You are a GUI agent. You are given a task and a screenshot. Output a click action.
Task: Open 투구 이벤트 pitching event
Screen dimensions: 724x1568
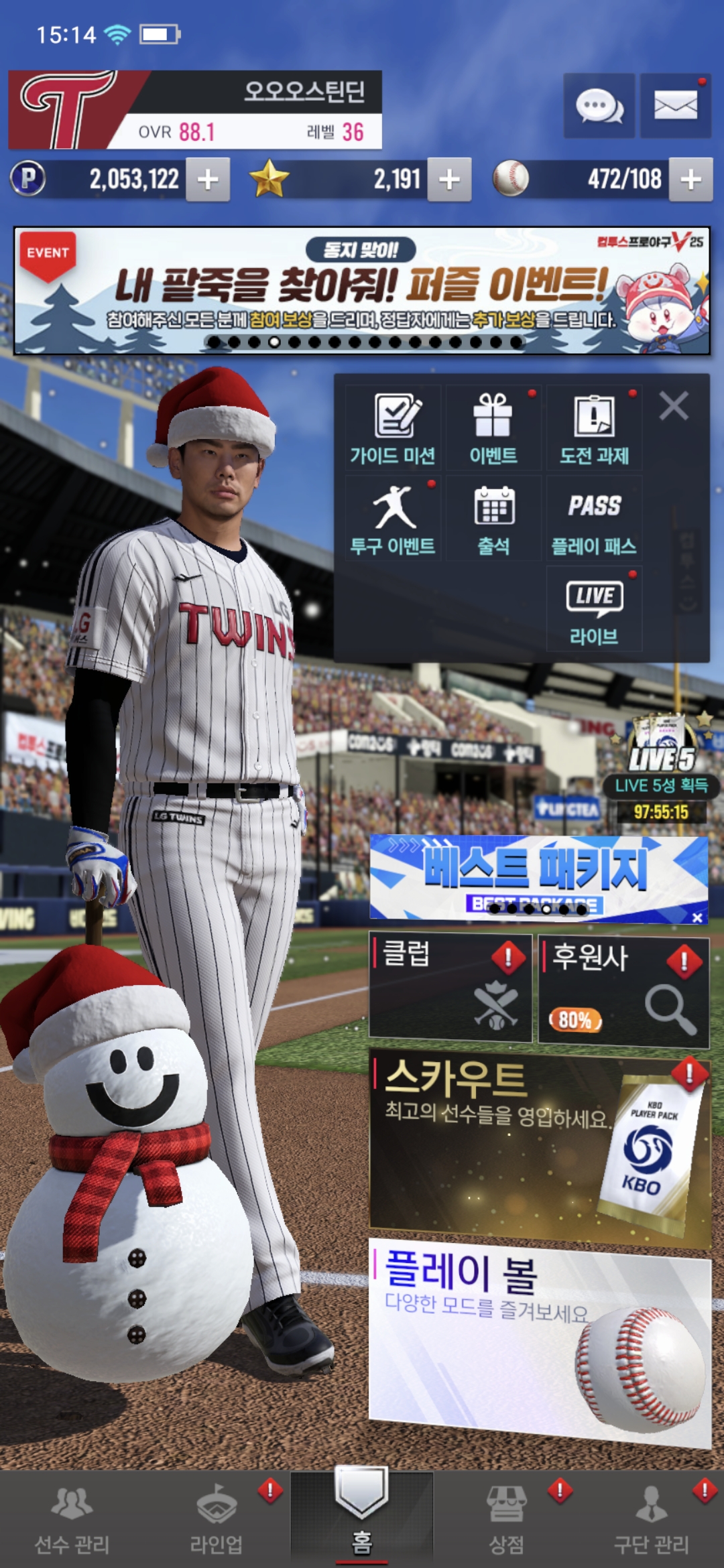(x=394, y=519)
